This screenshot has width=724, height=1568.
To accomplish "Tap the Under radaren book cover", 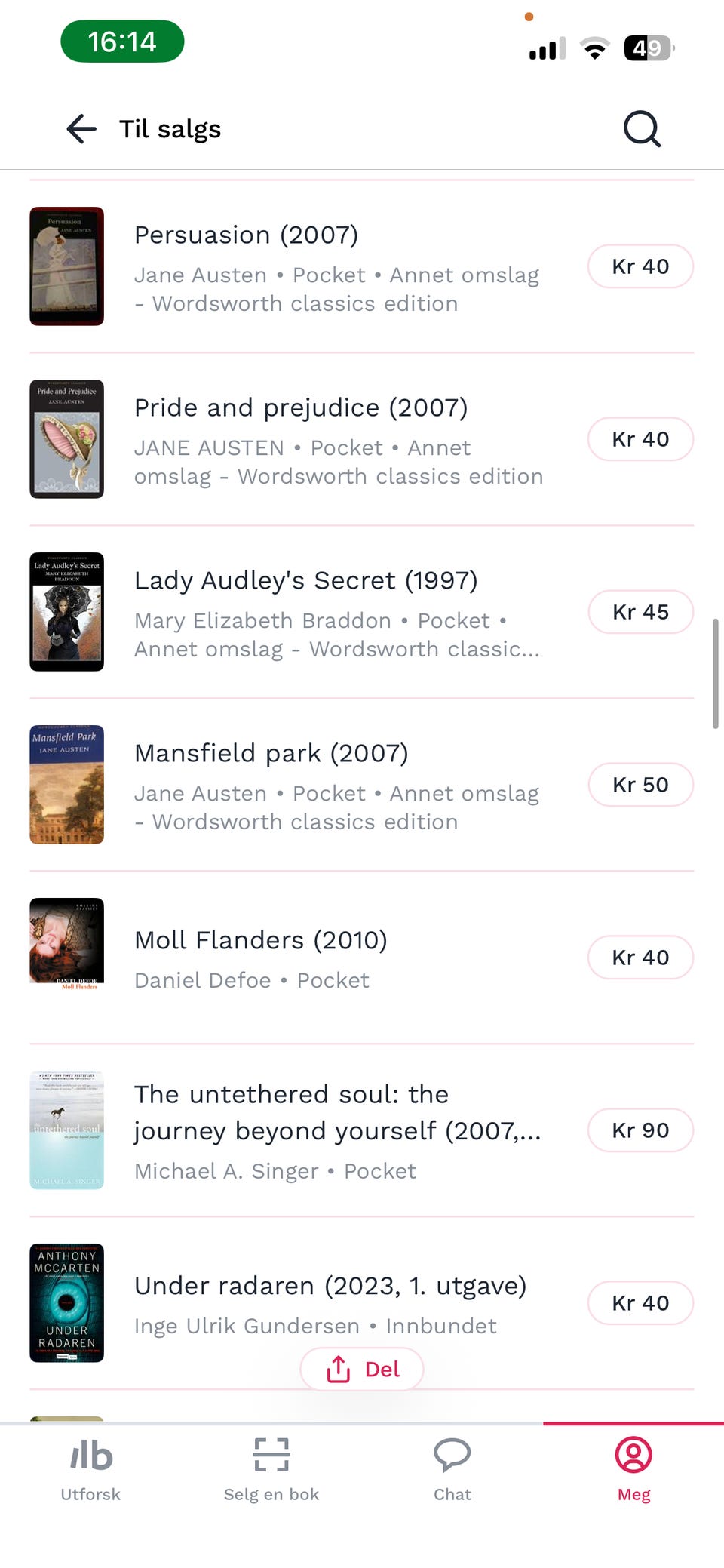I will click(x=66, y=1303).
